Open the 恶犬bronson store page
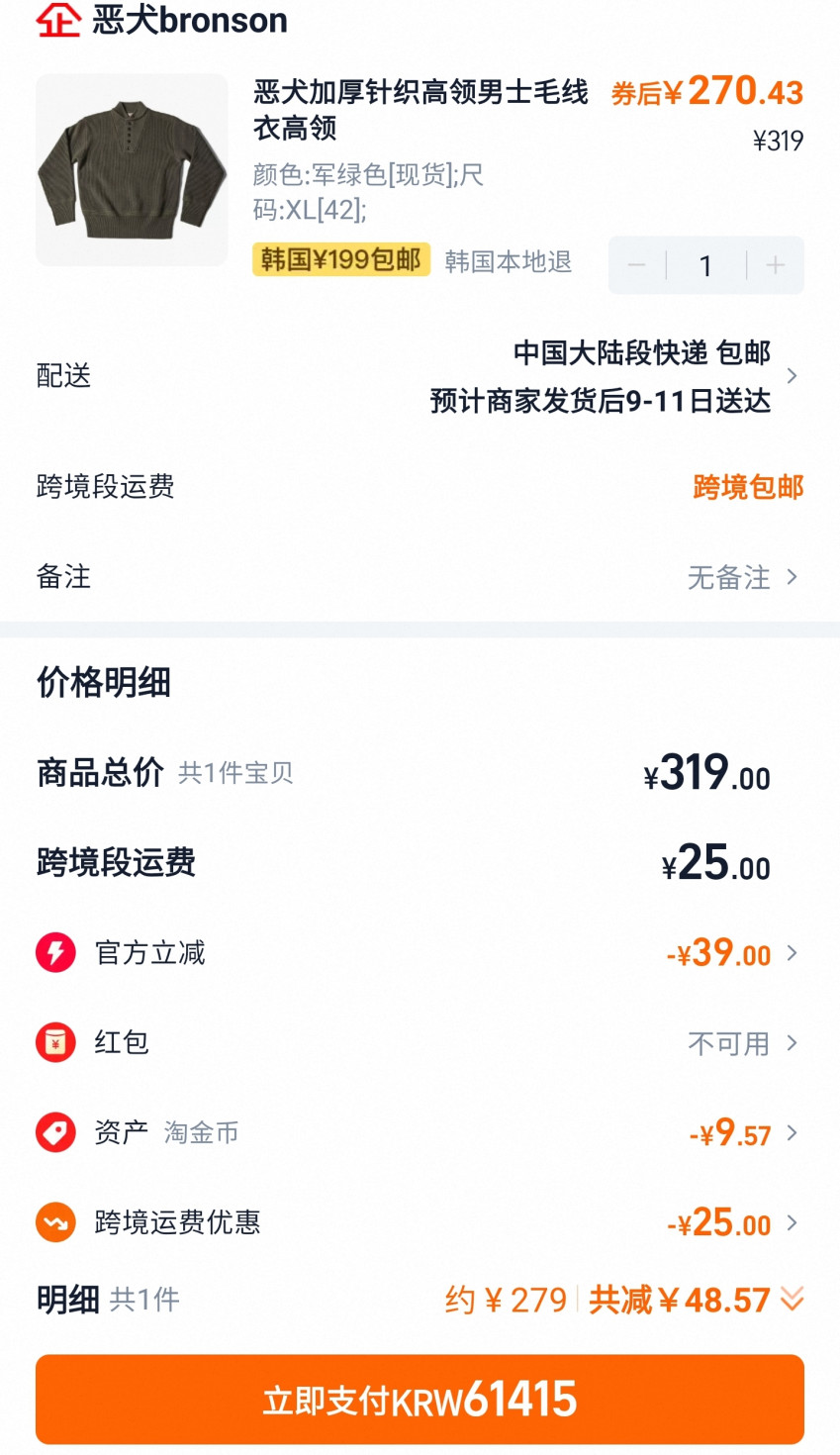This screenshot has height=1455, width=840. point(188,20)
